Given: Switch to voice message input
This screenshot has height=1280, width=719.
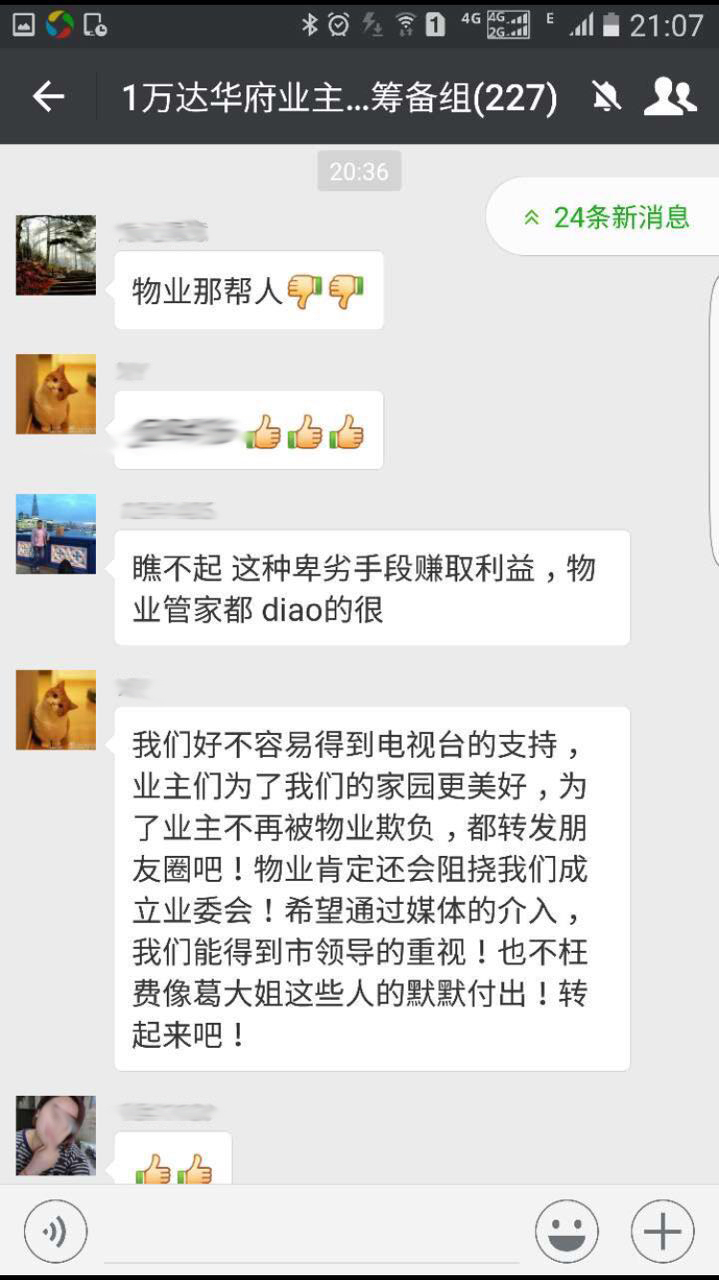Looking at the screenshot, I should coord(55,1231).
